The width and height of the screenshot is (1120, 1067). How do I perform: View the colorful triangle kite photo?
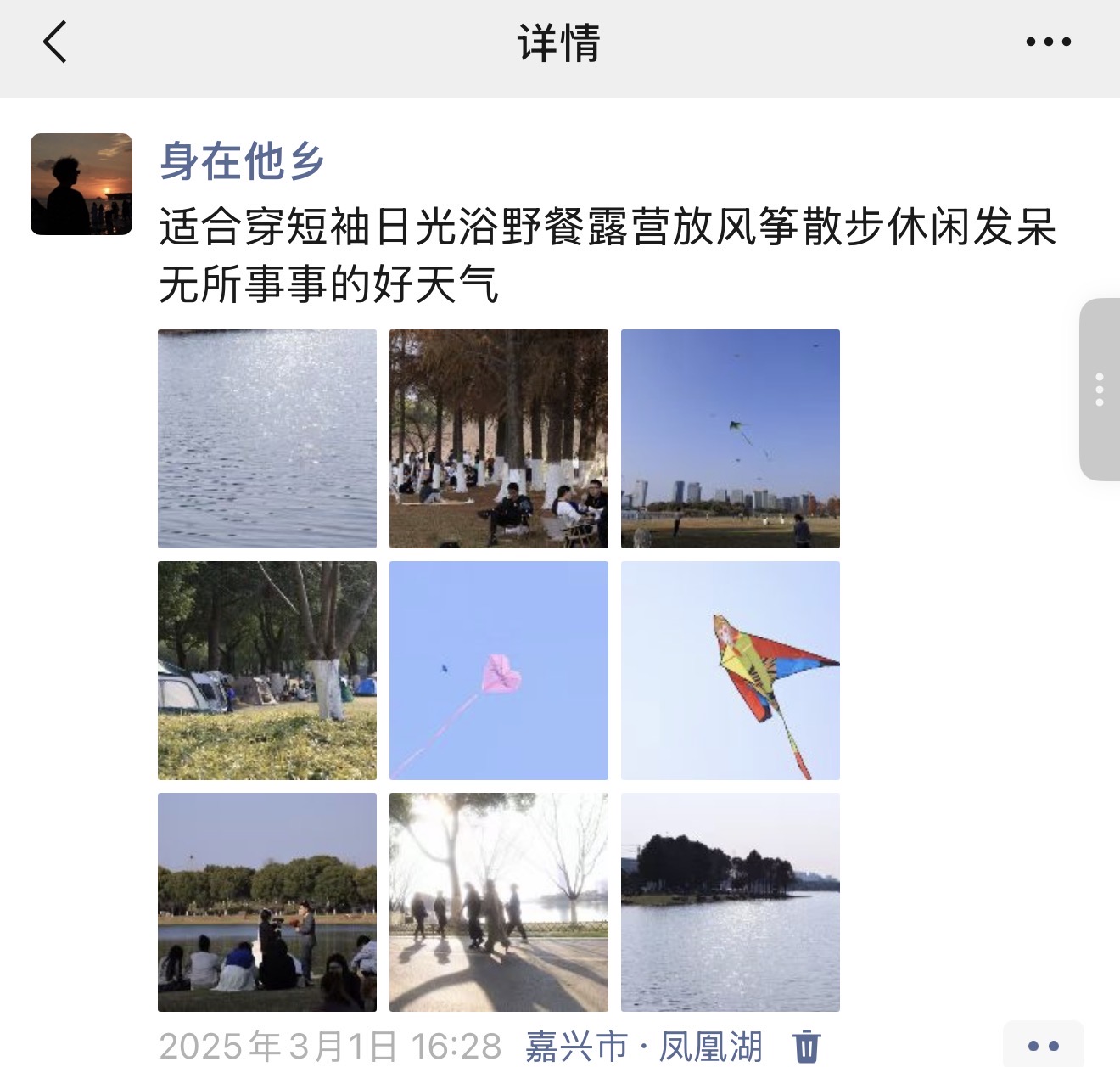(x=731, y=671)
